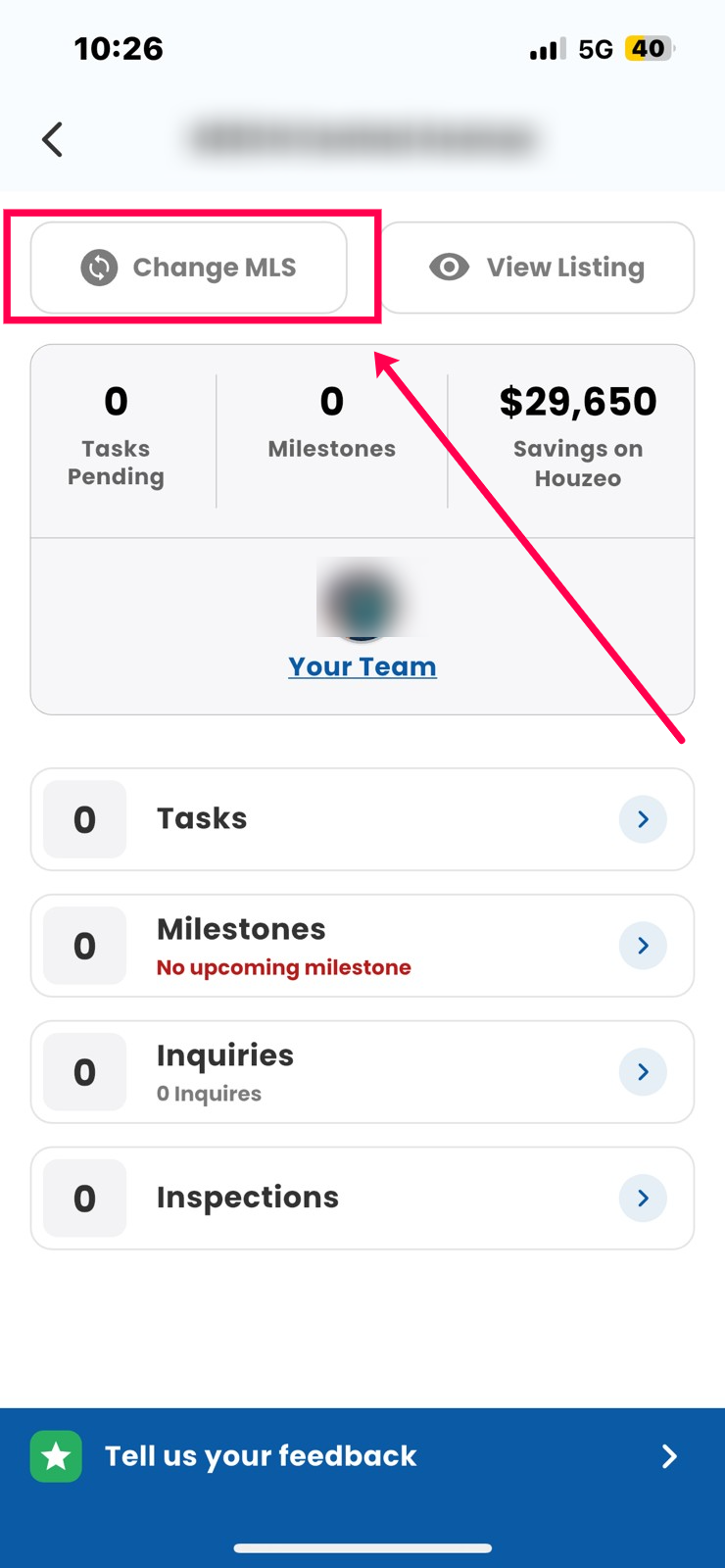Open the Tasks row
The height and width of the screenshot is (1568, 725).
point(362,819)
